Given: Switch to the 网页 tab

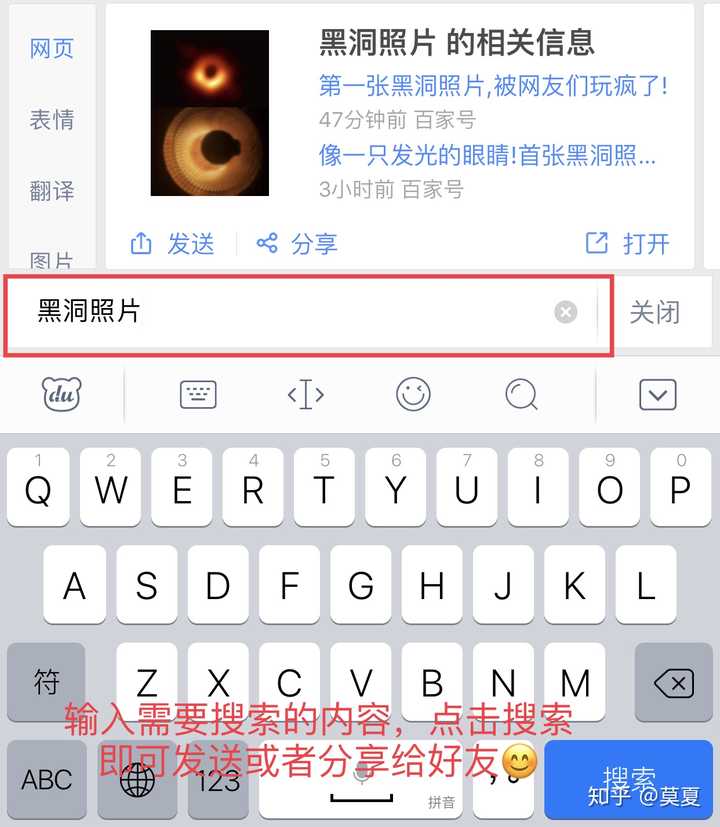Looking at the screenshot, I should 51,49.
